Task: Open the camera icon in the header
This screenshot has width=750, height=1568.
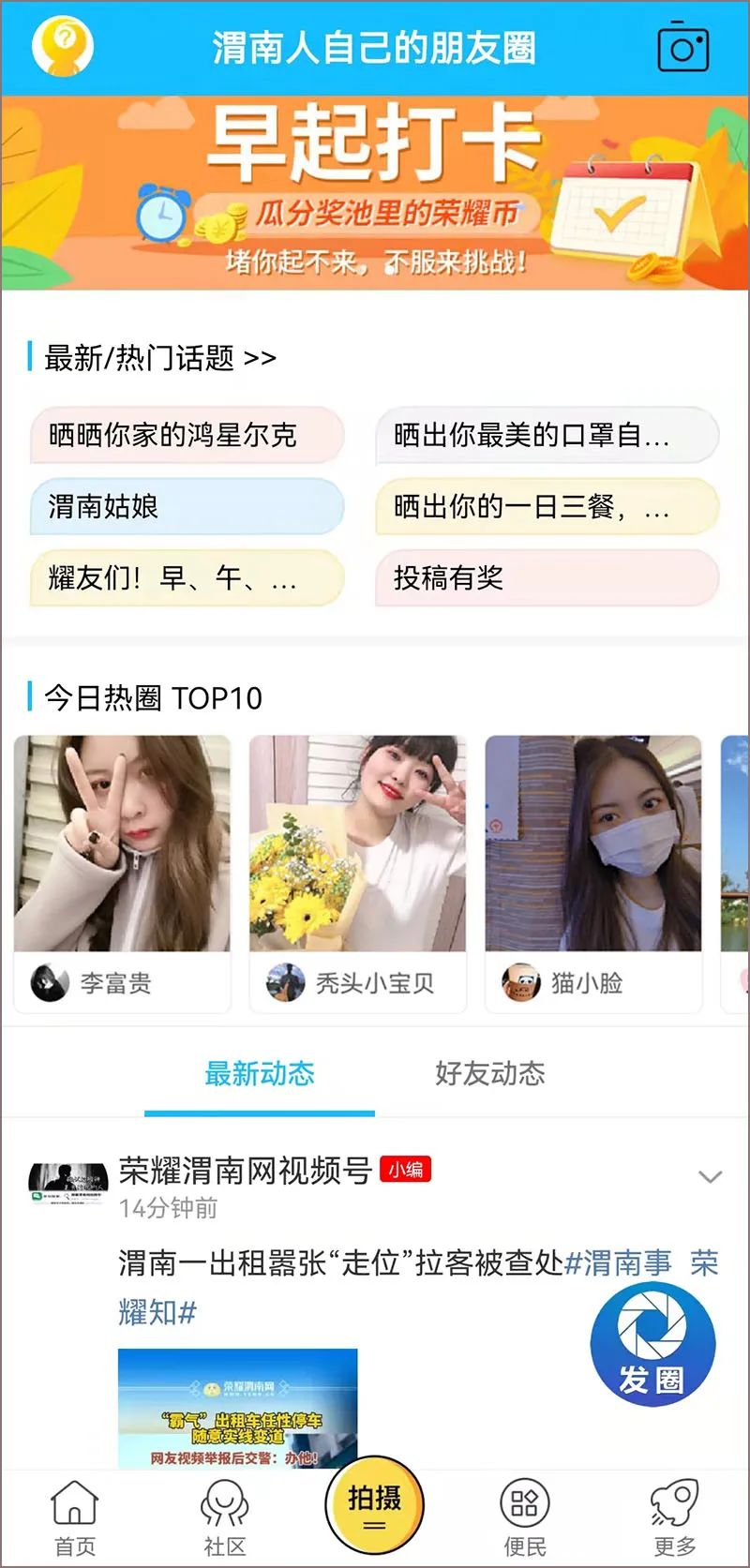Action: pos(682,48)
